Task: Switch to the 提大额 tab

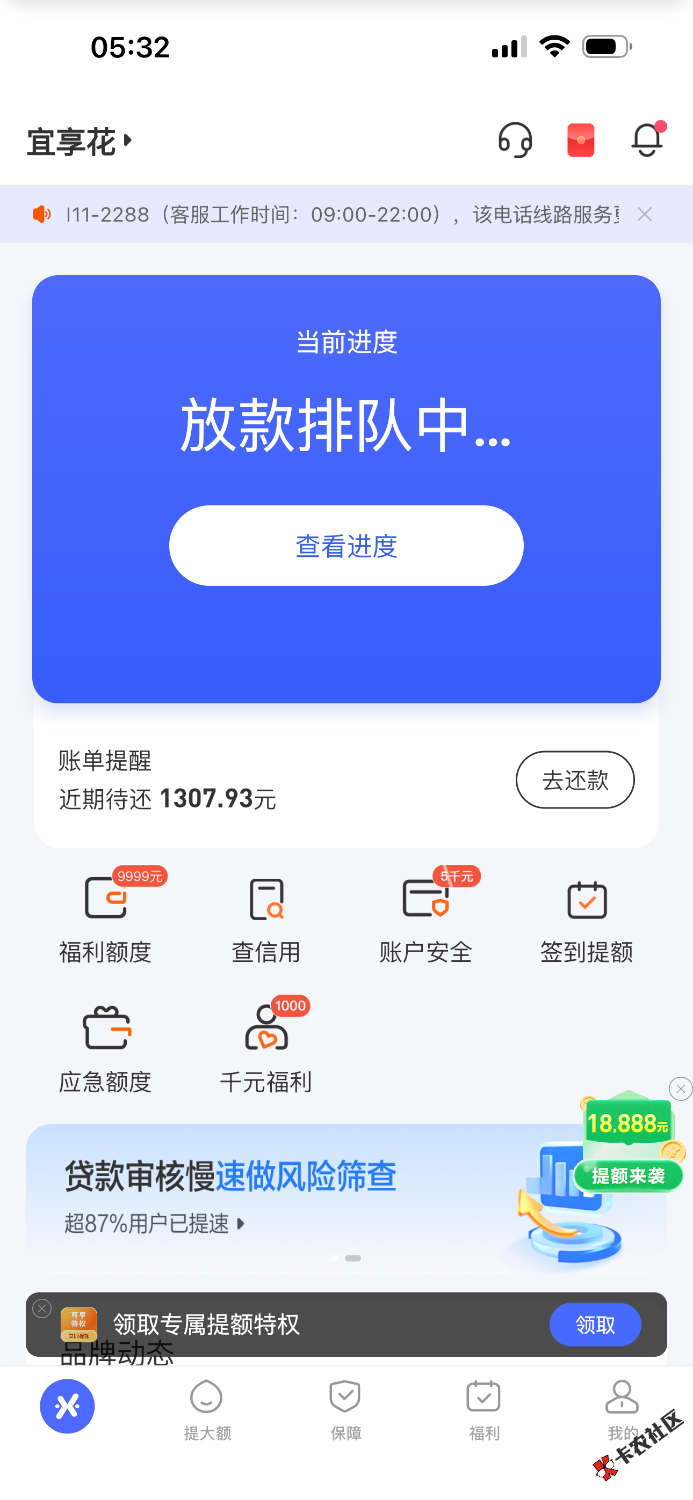Action: [x=207, y=1409]
